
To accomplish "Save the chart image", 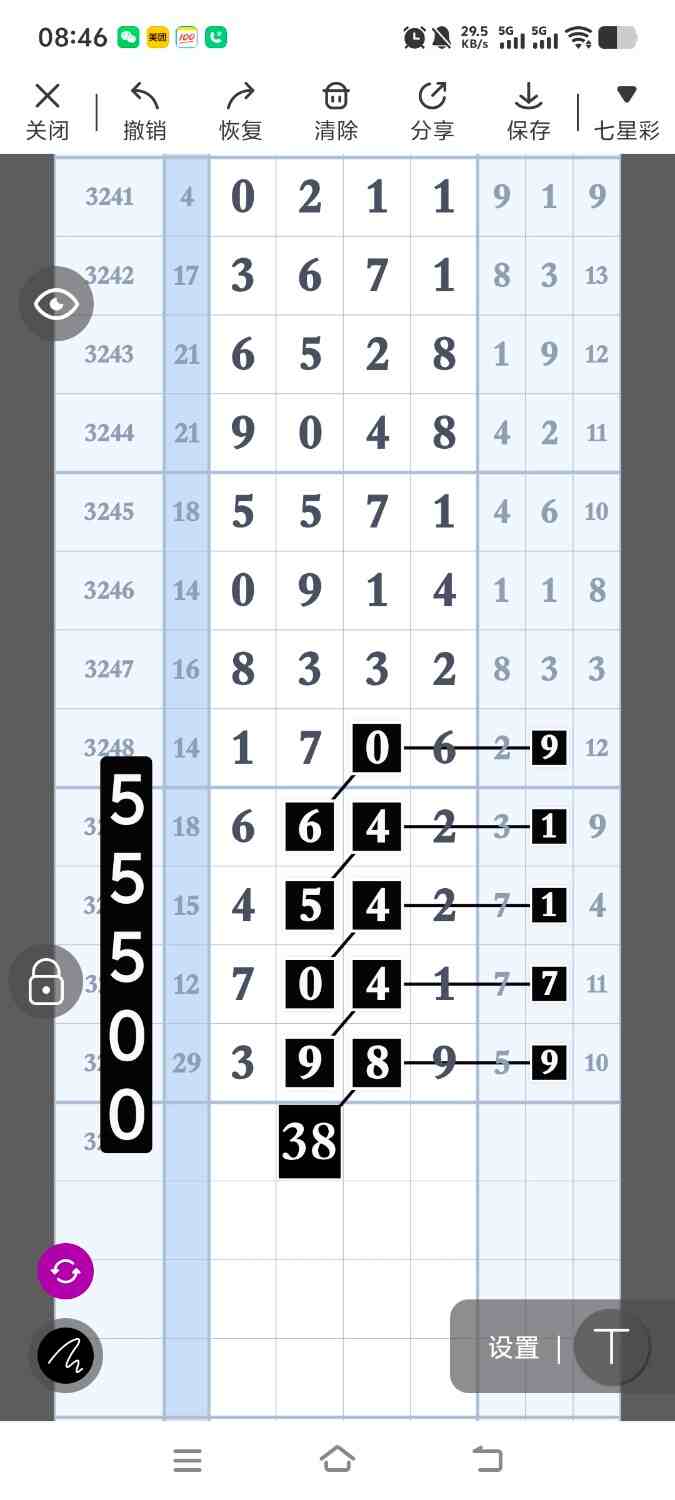I will click(528, 111).
